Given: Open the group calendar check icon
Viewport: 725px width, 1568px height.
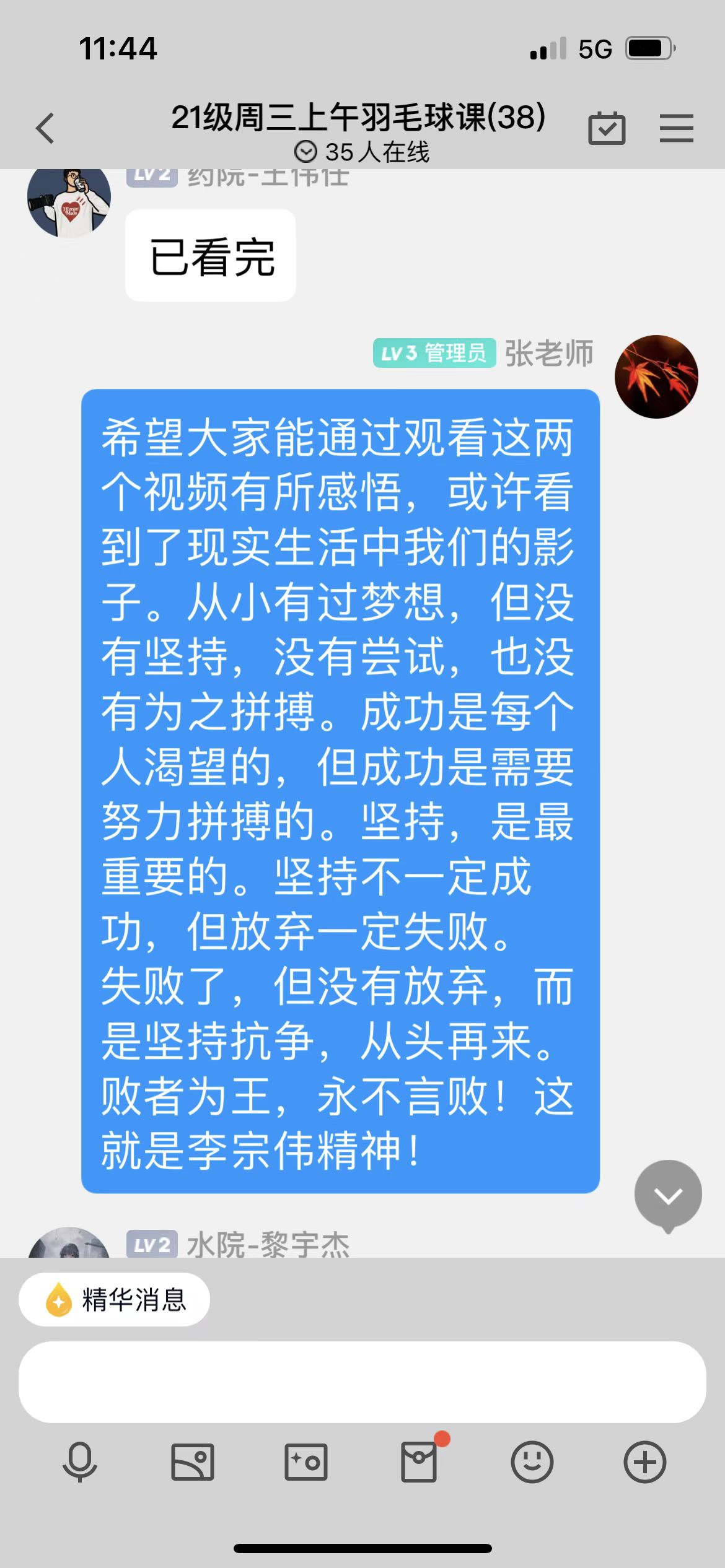Looking at the screenshot, I should [607, 128].
